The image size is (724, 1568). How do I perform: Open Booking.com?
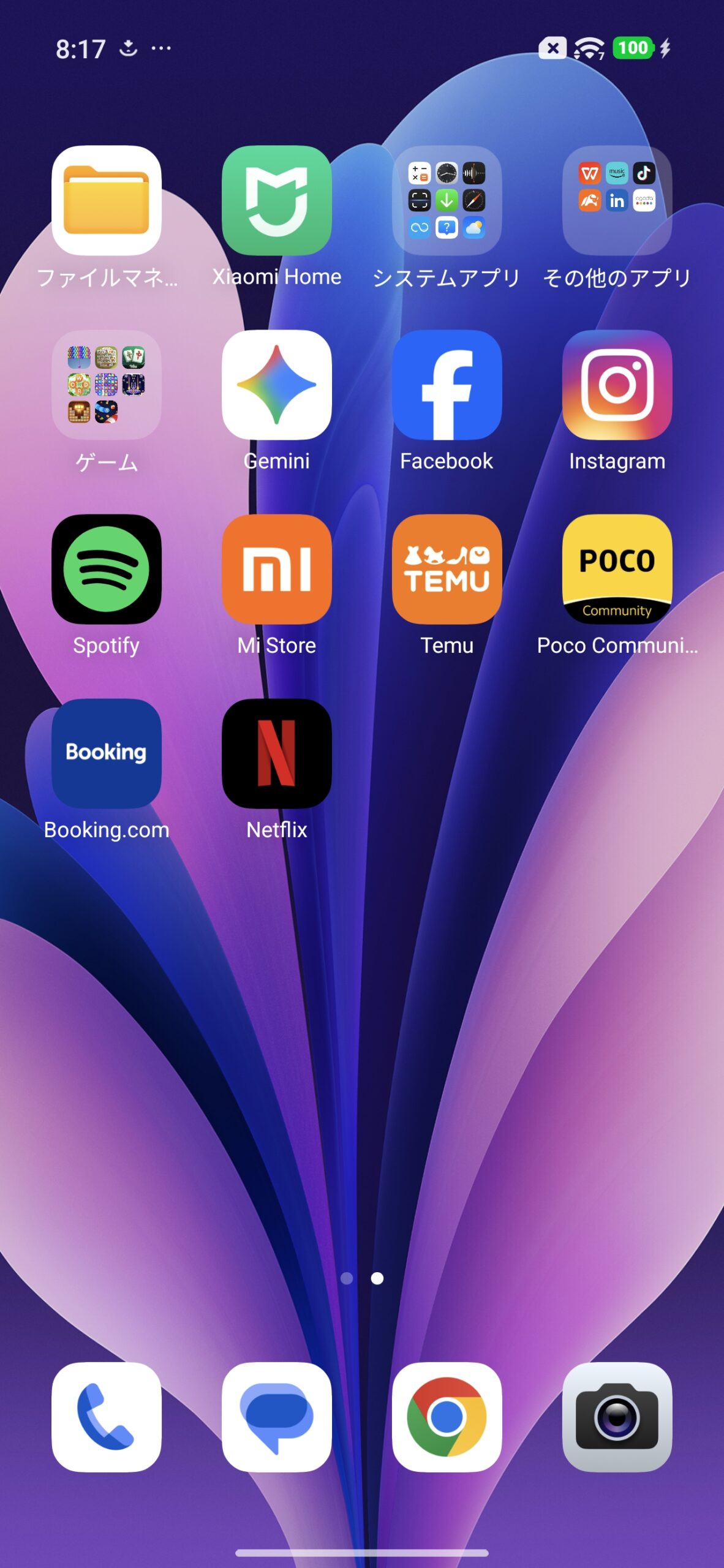pos(107,753)
